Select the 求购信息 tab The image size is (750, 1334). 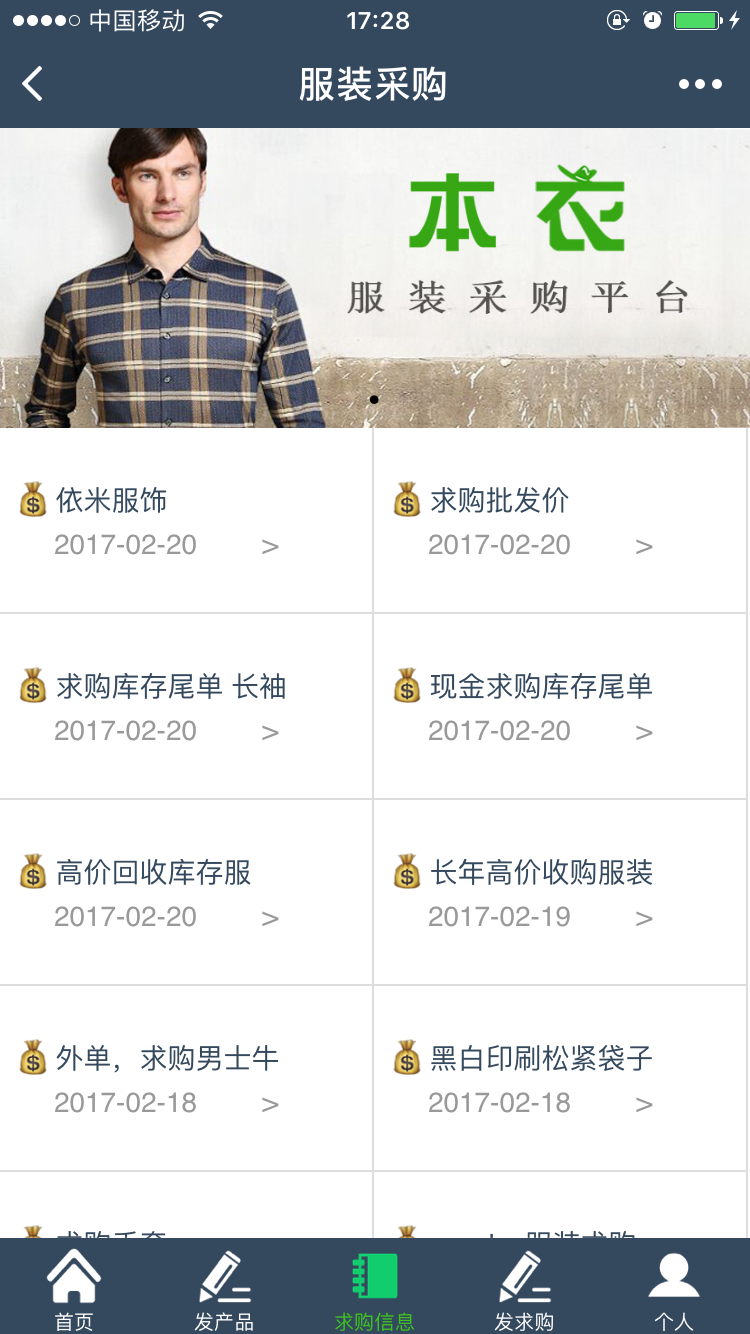375,1290
